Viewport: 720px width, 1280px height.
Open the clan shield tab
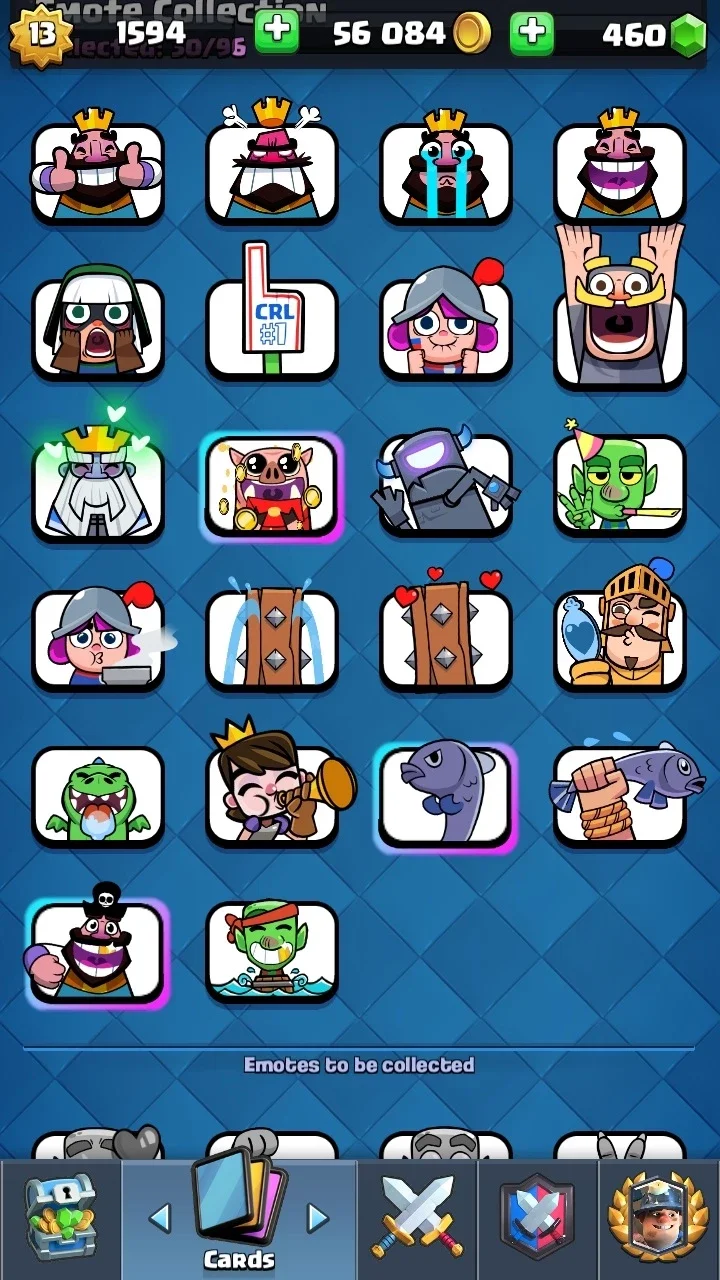pyautogui.click(x=537, y=1217)
